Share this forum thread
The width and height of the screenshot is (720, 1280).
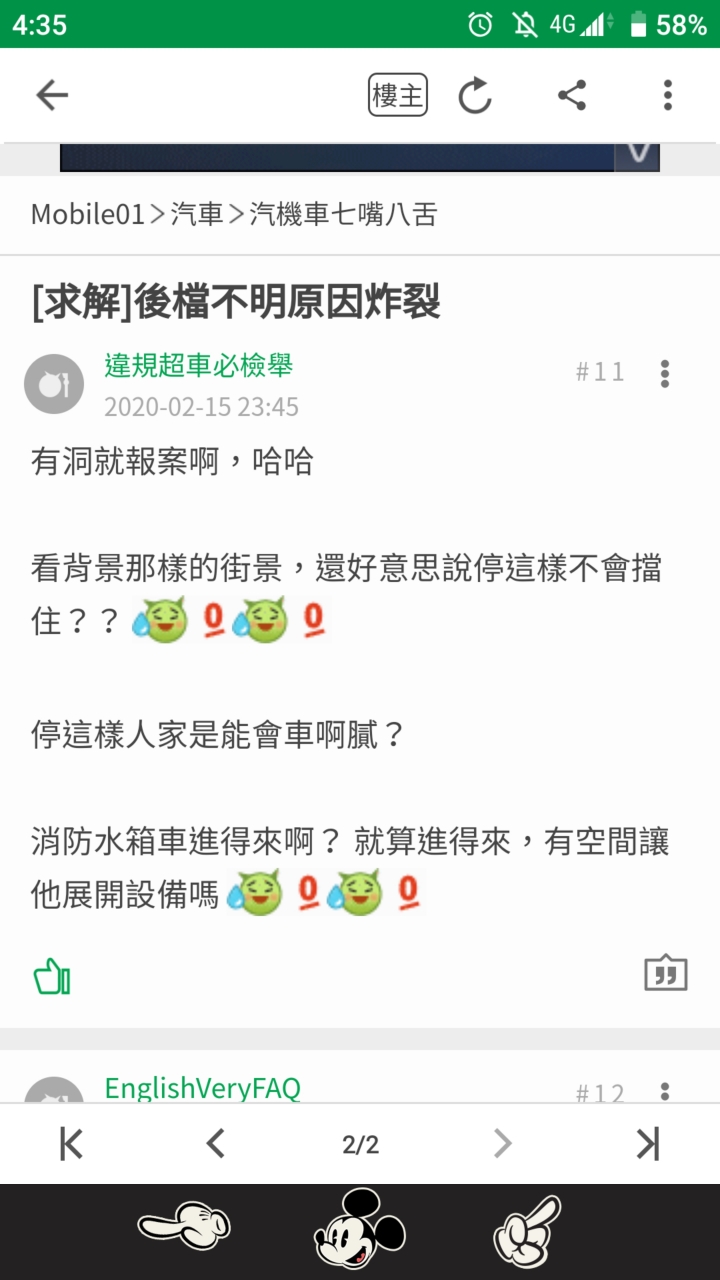click(571, 96)
